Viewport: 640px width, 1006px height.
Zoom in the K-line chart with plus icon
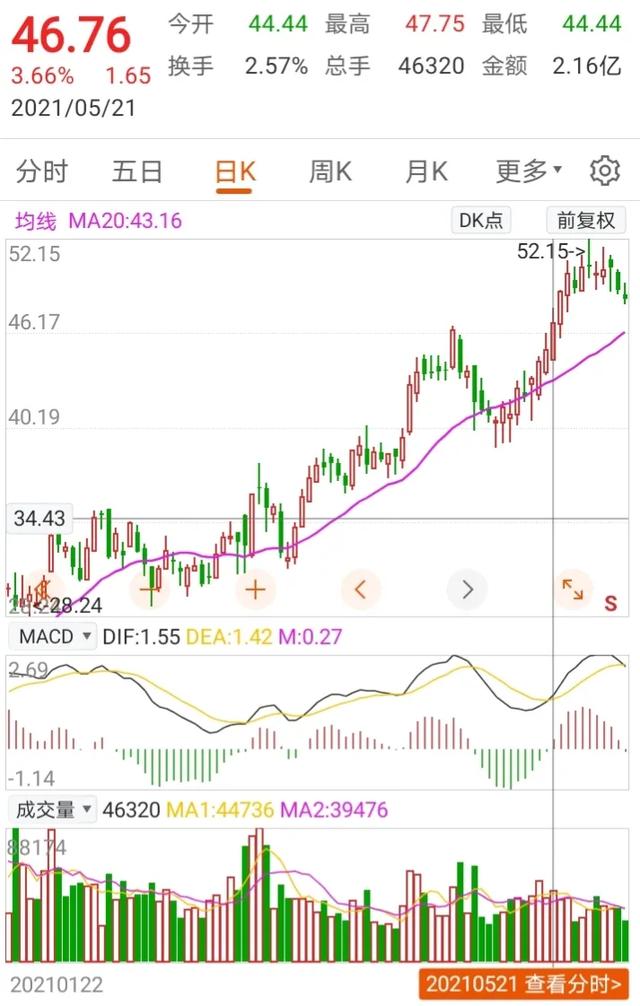[x=255, y=589]
